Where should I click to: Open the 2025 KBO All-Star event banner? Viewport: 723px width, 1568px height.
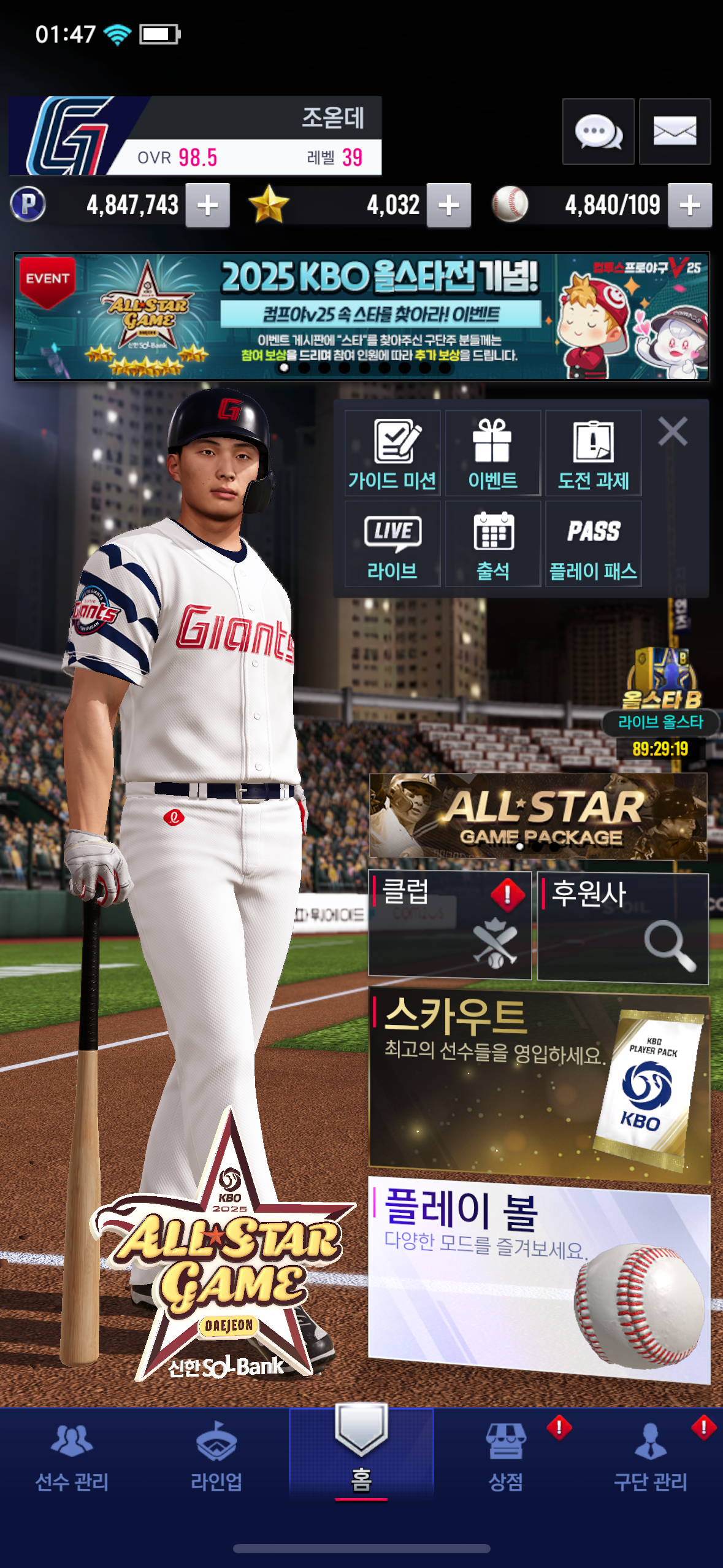tap(362, 316)
